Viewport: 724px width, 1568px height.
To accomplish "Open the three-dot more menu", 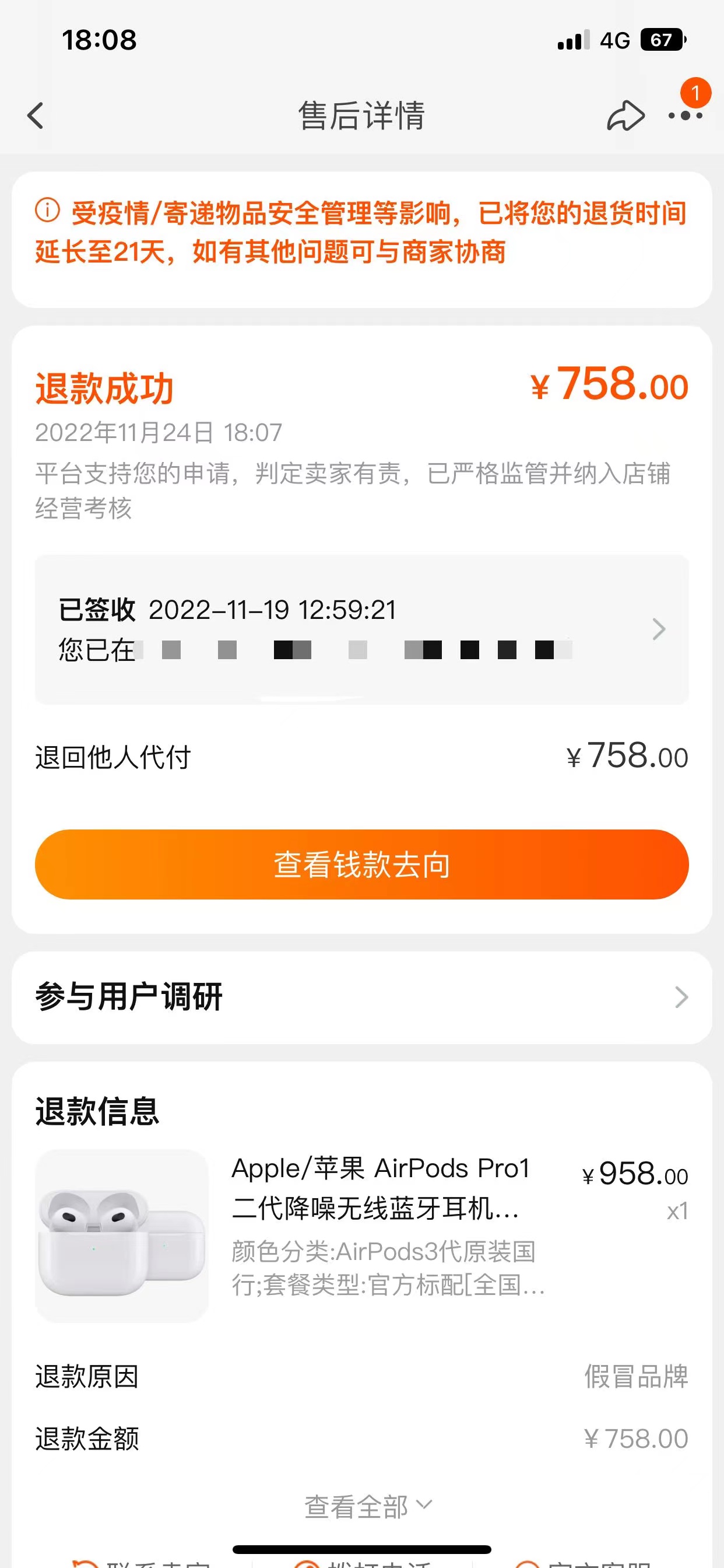I will (685, 115).
